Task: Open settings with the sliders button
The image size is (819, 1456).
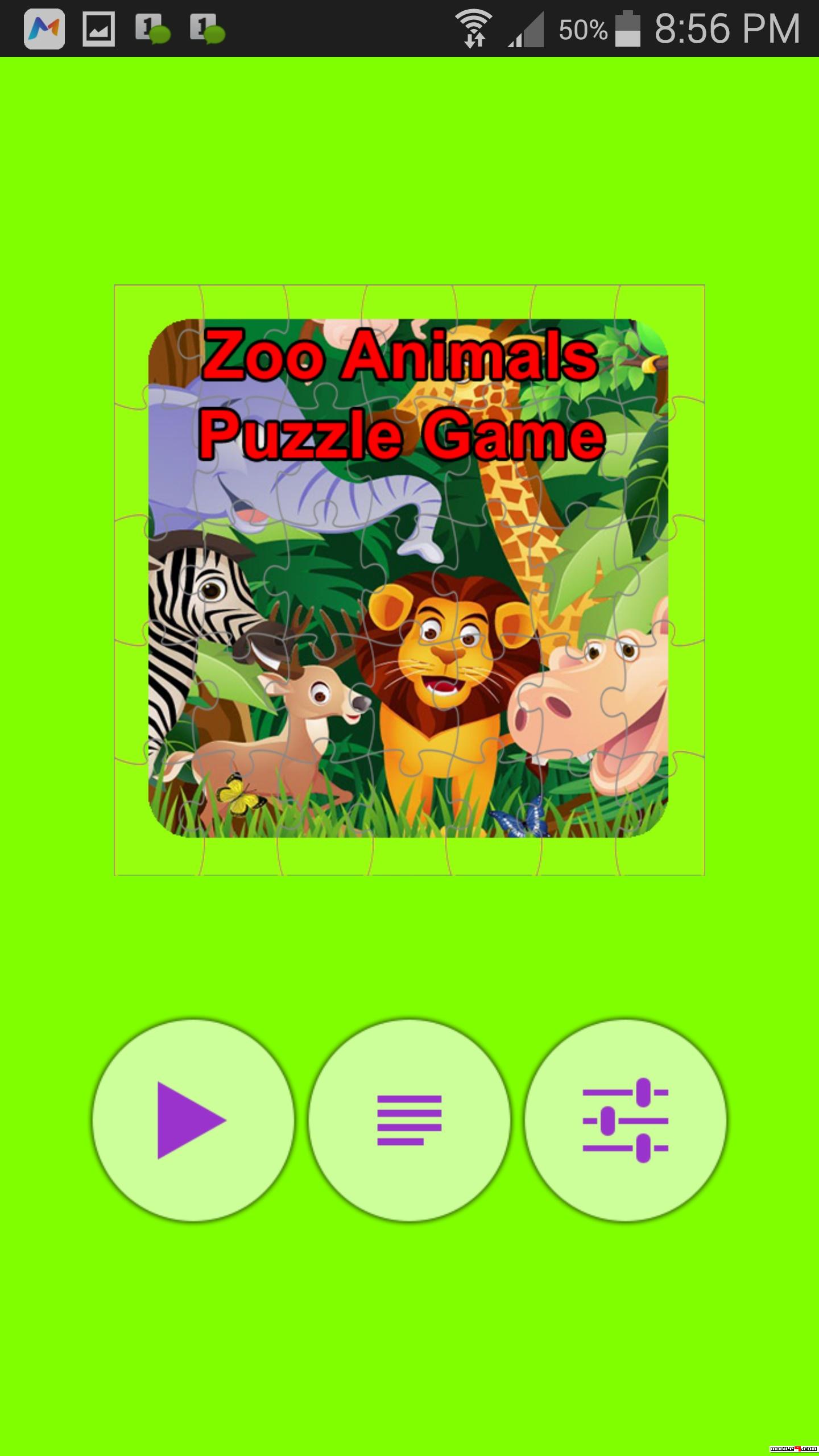Action: (x=625, y=1120)
